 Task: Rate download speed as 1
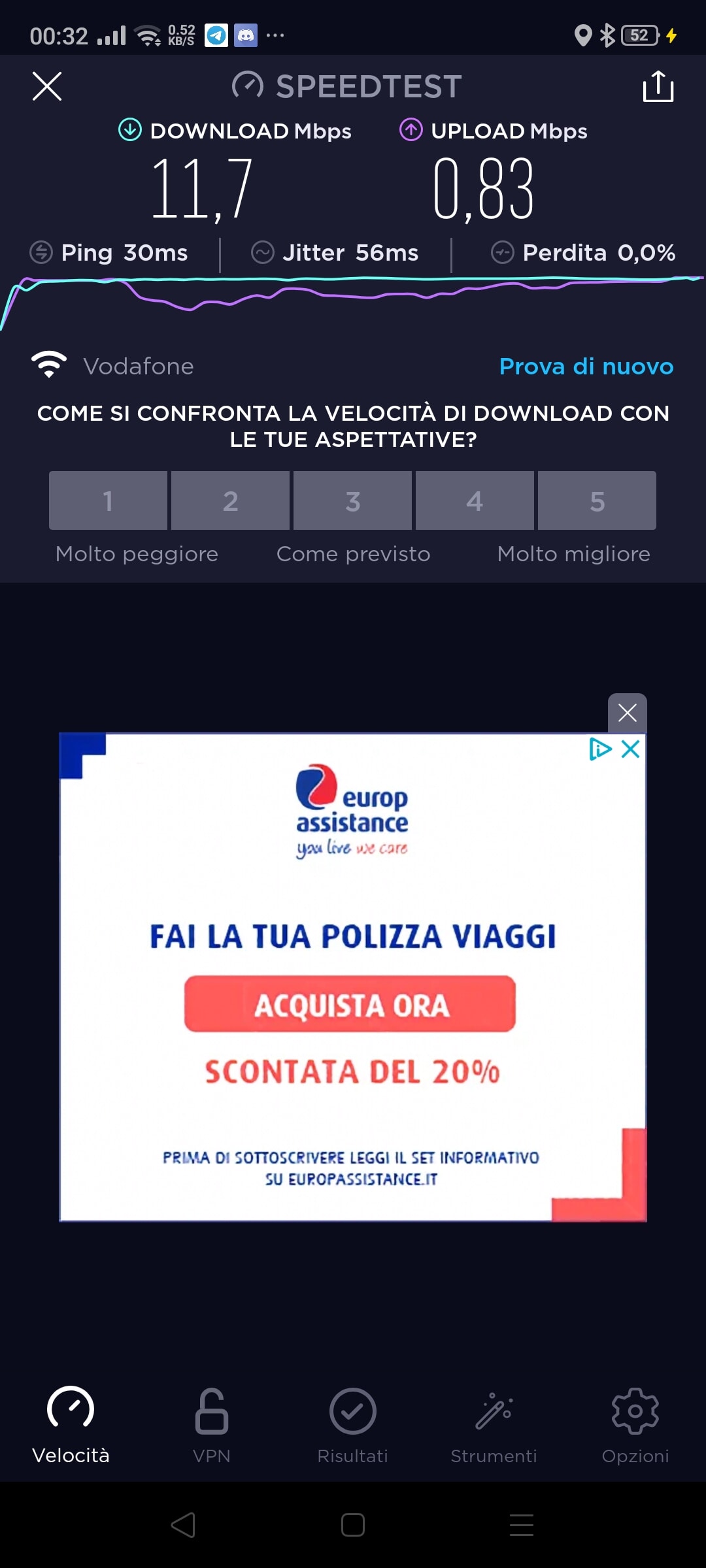[x=108, y=500]
